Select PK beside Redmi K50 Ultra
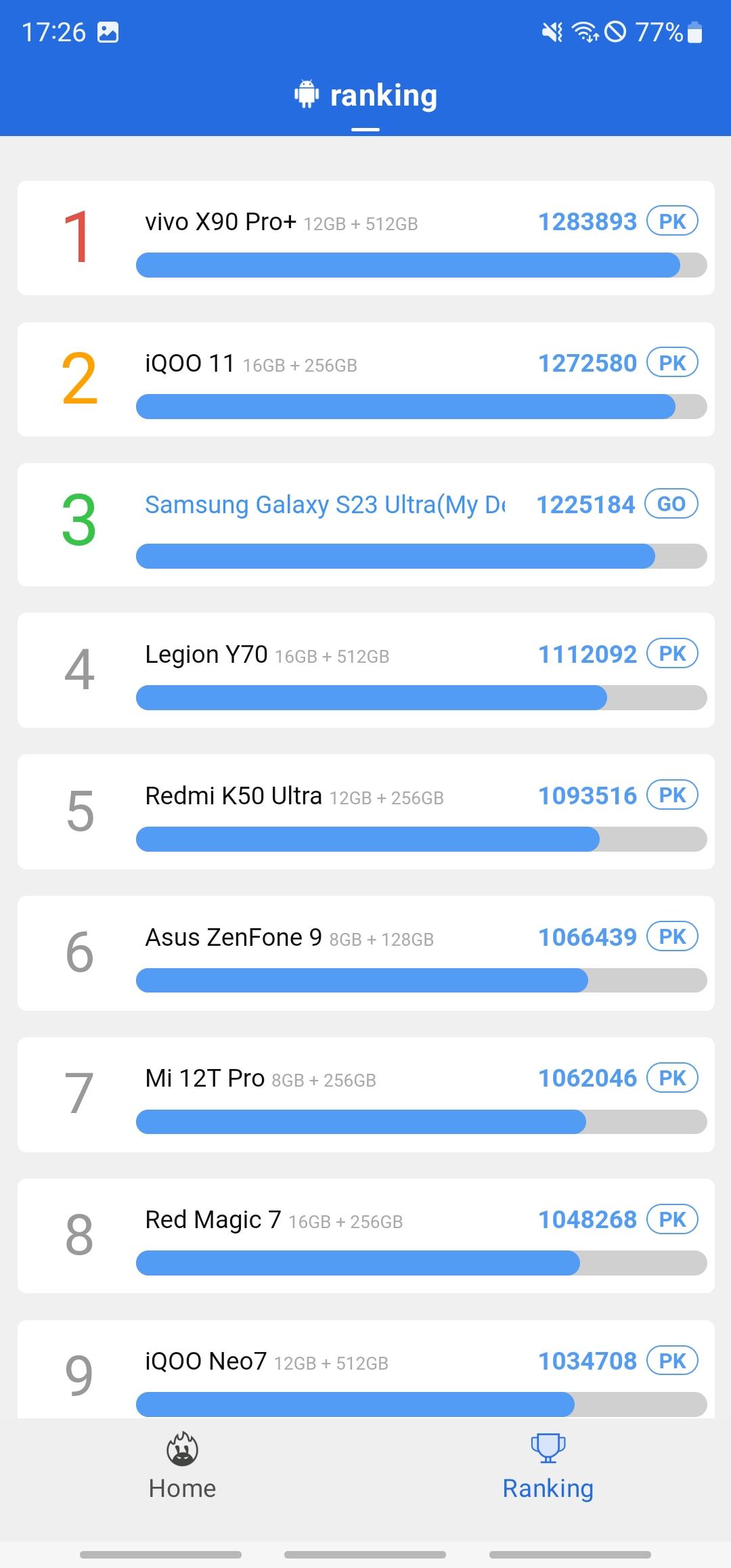The width and height of the screenshot is (731, 1568). point(672,795)
